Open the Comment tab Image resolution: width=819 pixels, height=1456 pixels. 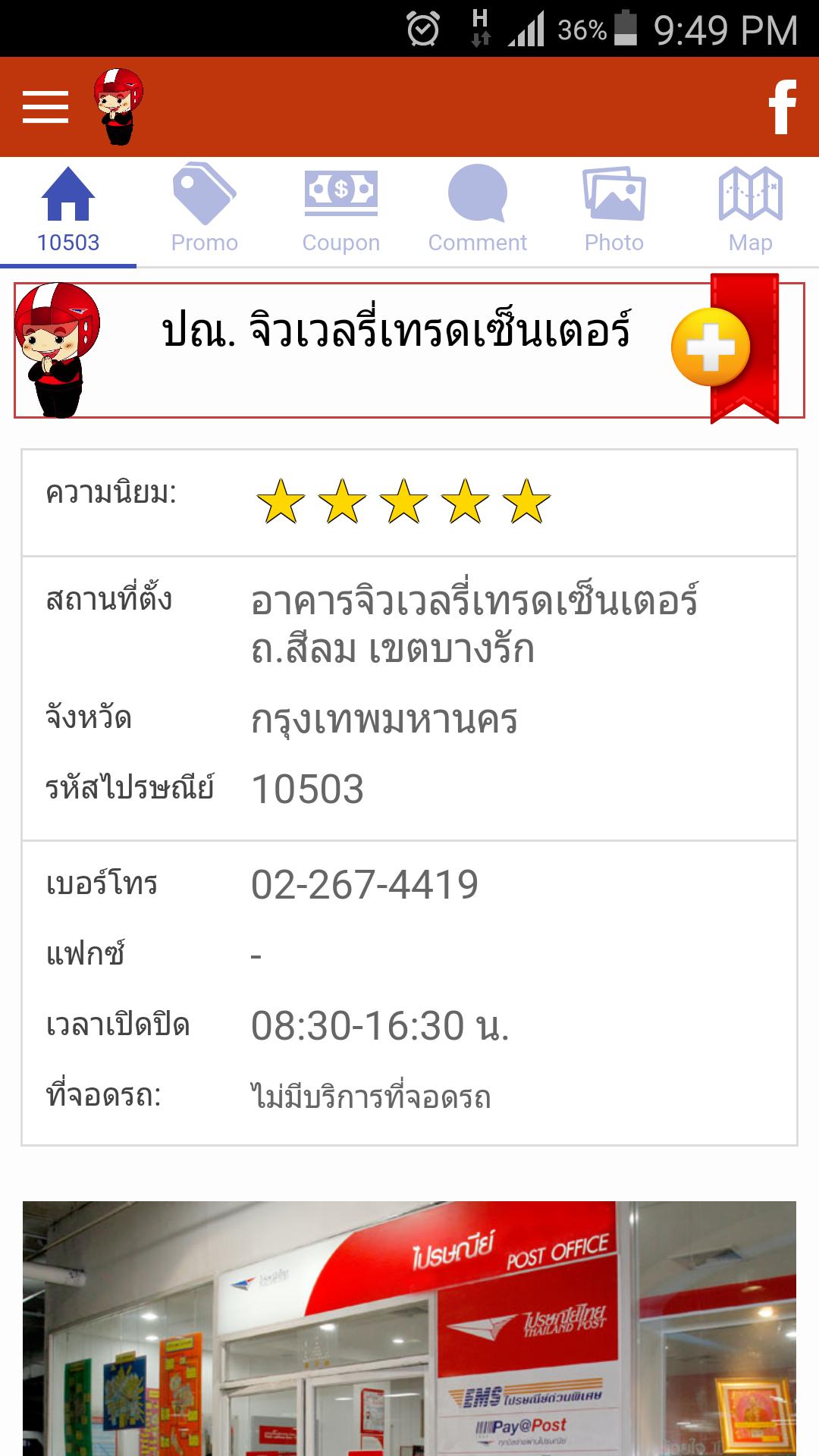pyautogui.click(x=478, y=211)
